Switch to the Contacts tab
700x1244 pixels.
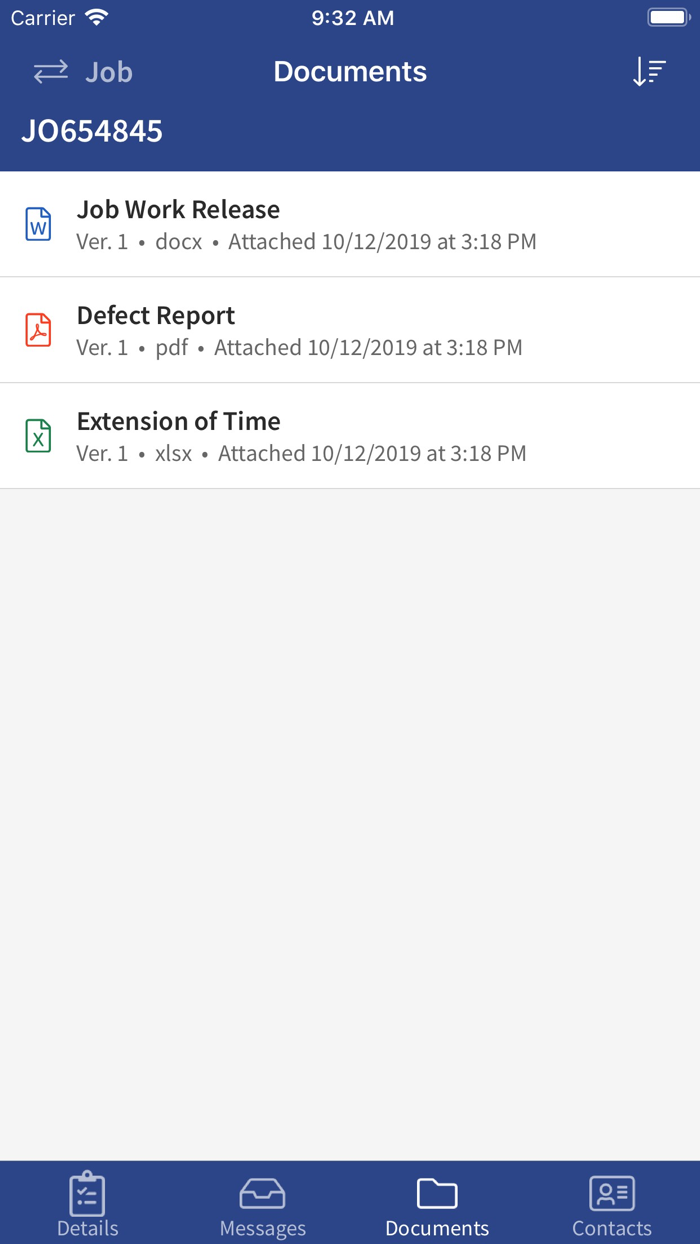click(x=612, y=1204)
